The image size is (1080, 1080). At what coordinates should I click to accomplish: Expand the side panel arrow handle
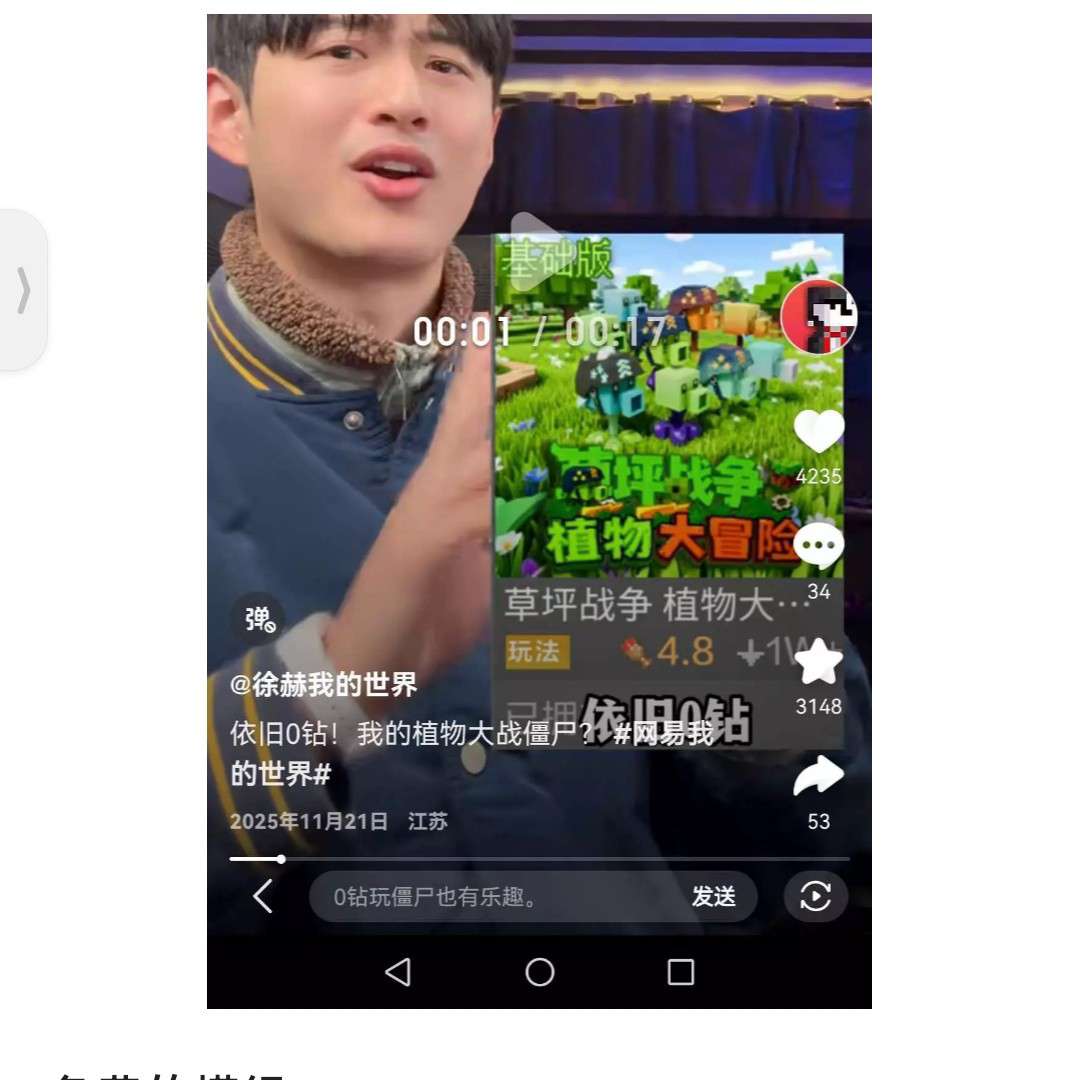pyautogui.click(x=23, y=291)
